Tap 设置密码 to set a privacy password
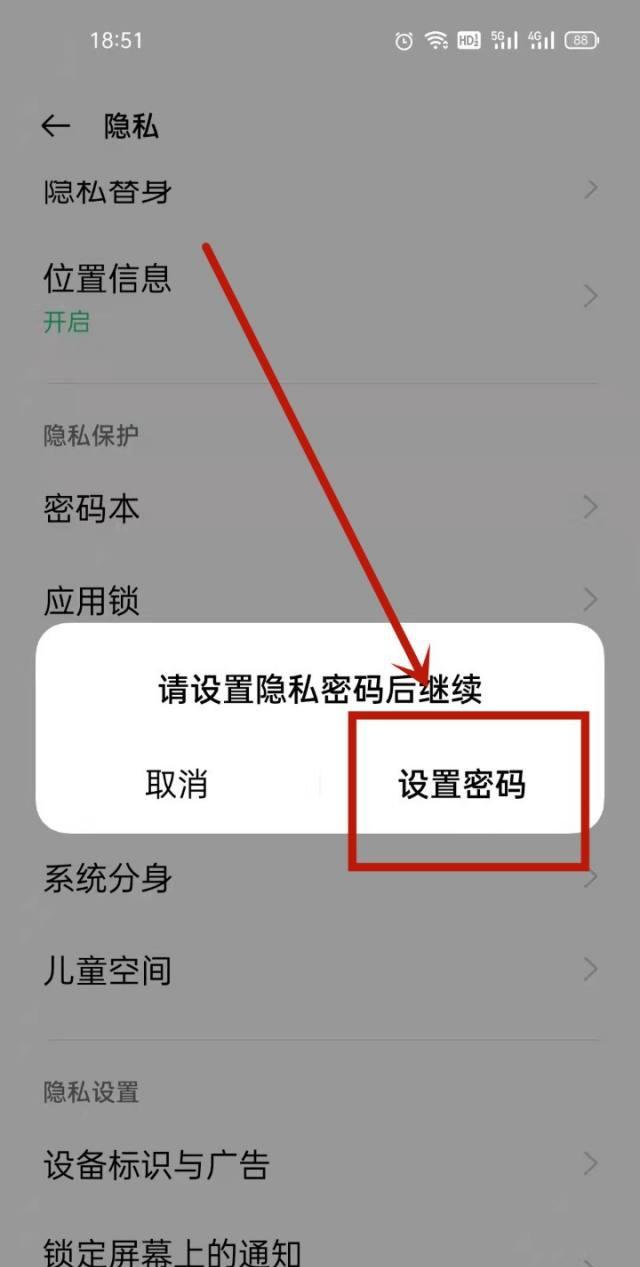This screenshot has width=640, height=1267. [461, 785]
